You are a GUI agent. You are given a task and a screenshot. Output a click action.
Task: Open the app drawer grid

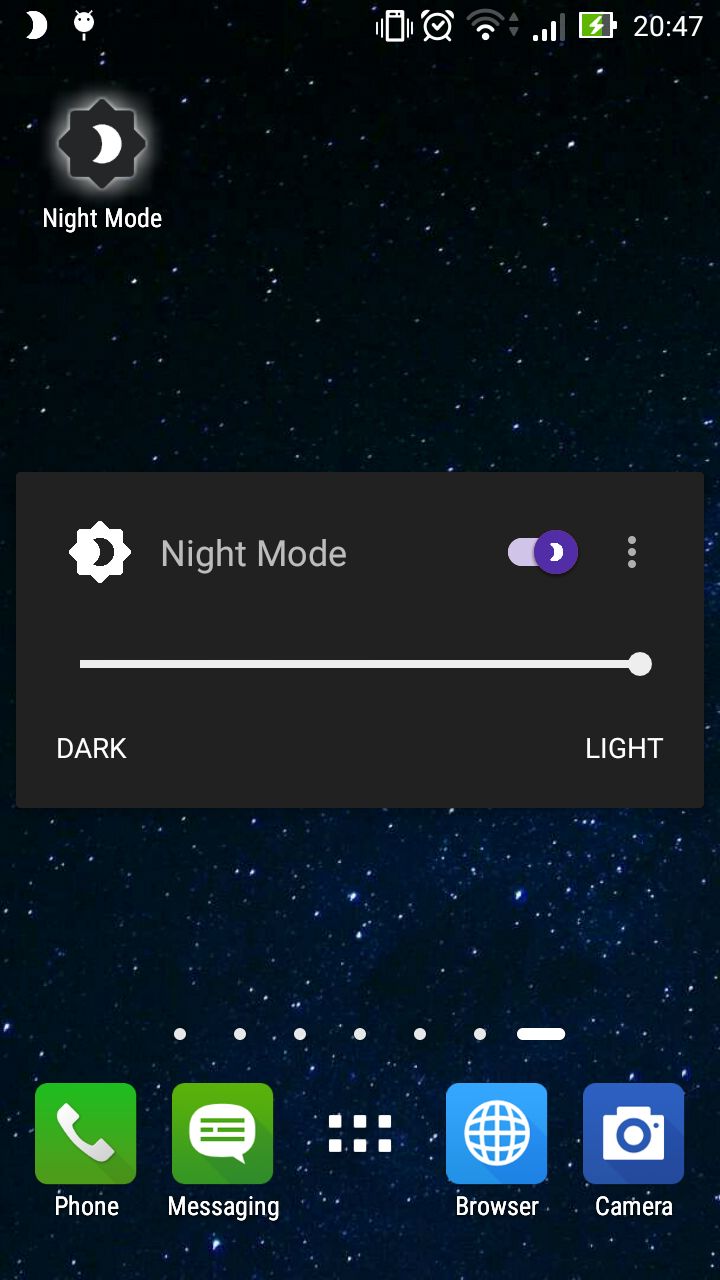[360, 1134]
